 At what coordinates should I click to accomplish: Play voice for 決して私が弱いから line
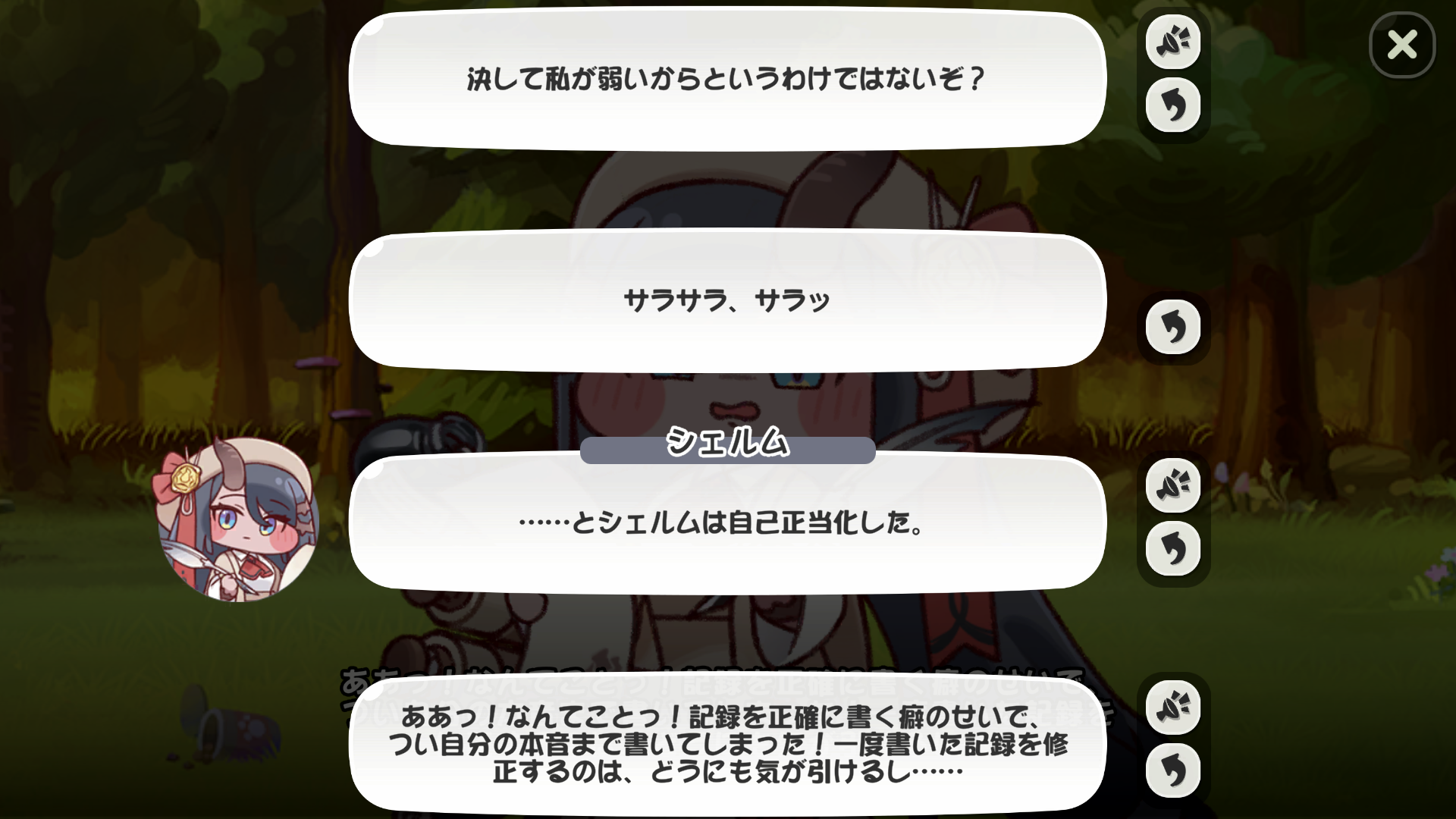coord(1173,42)
